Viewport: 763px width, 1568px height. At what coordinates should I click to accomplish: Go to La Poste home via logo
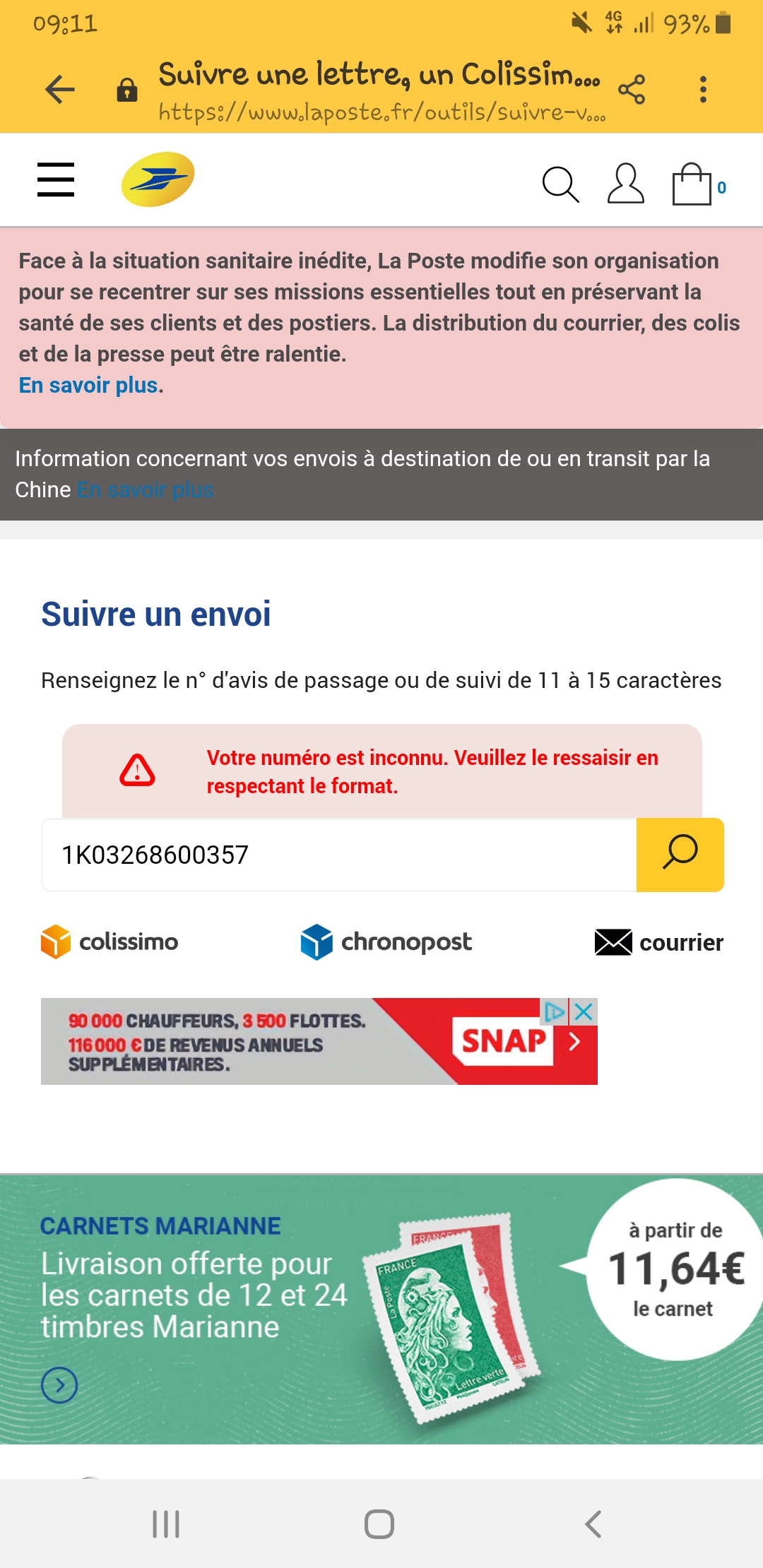(158, 179)
